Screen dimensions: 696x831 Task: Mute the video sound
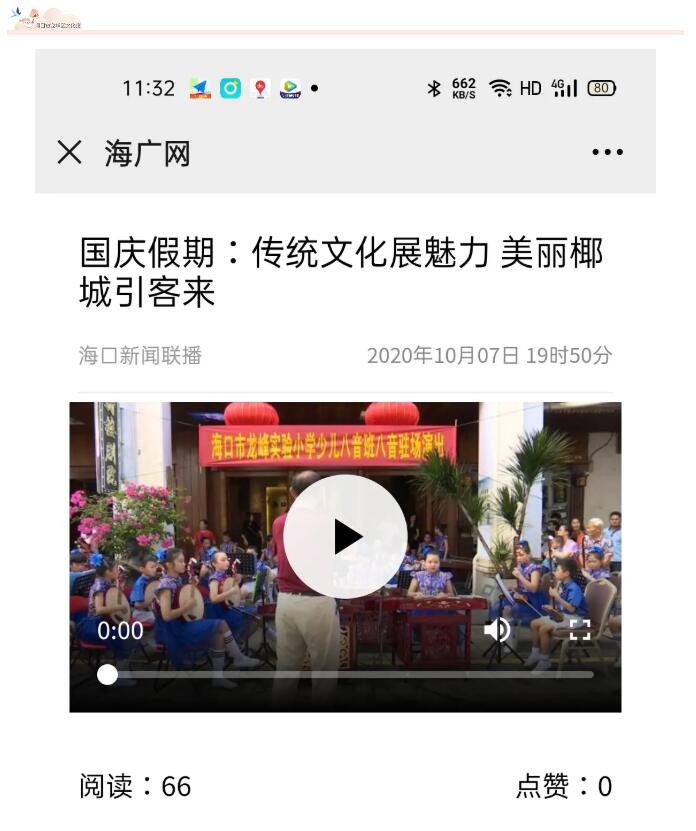coord(497,630)
